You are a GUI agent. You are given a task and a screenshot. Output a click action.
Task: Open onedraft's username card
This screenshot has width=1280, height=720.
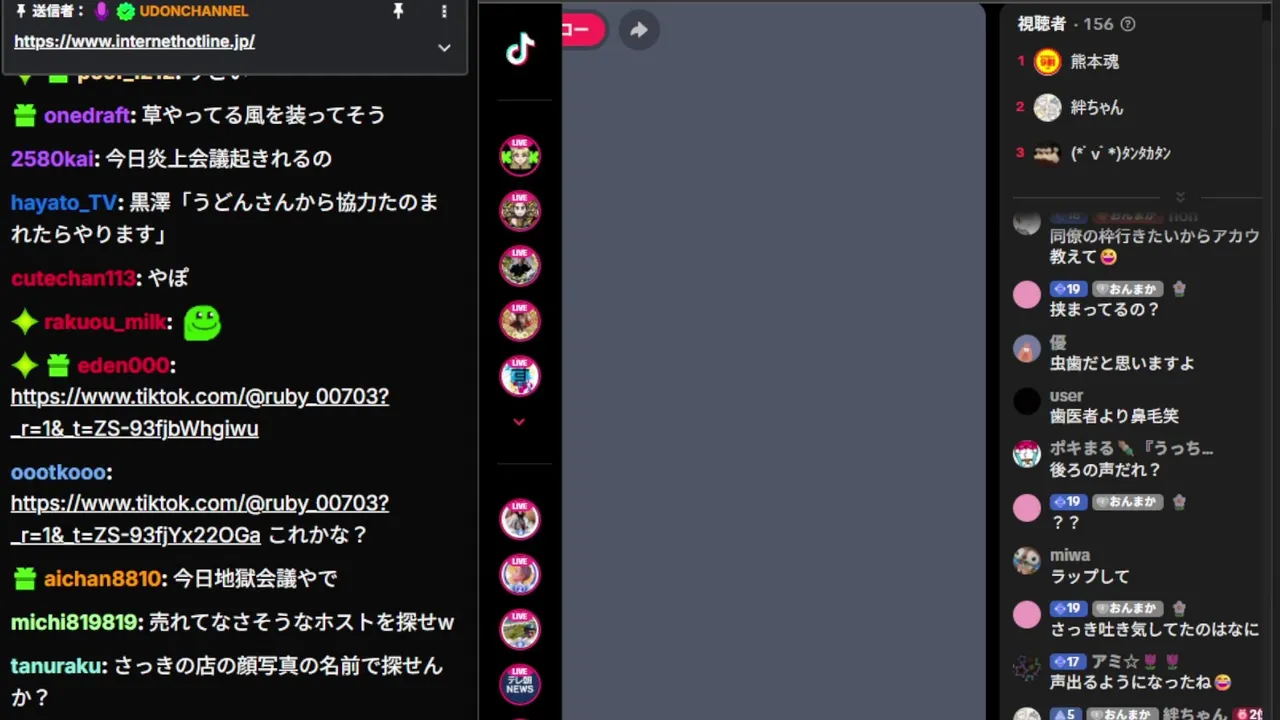[87, 116]
